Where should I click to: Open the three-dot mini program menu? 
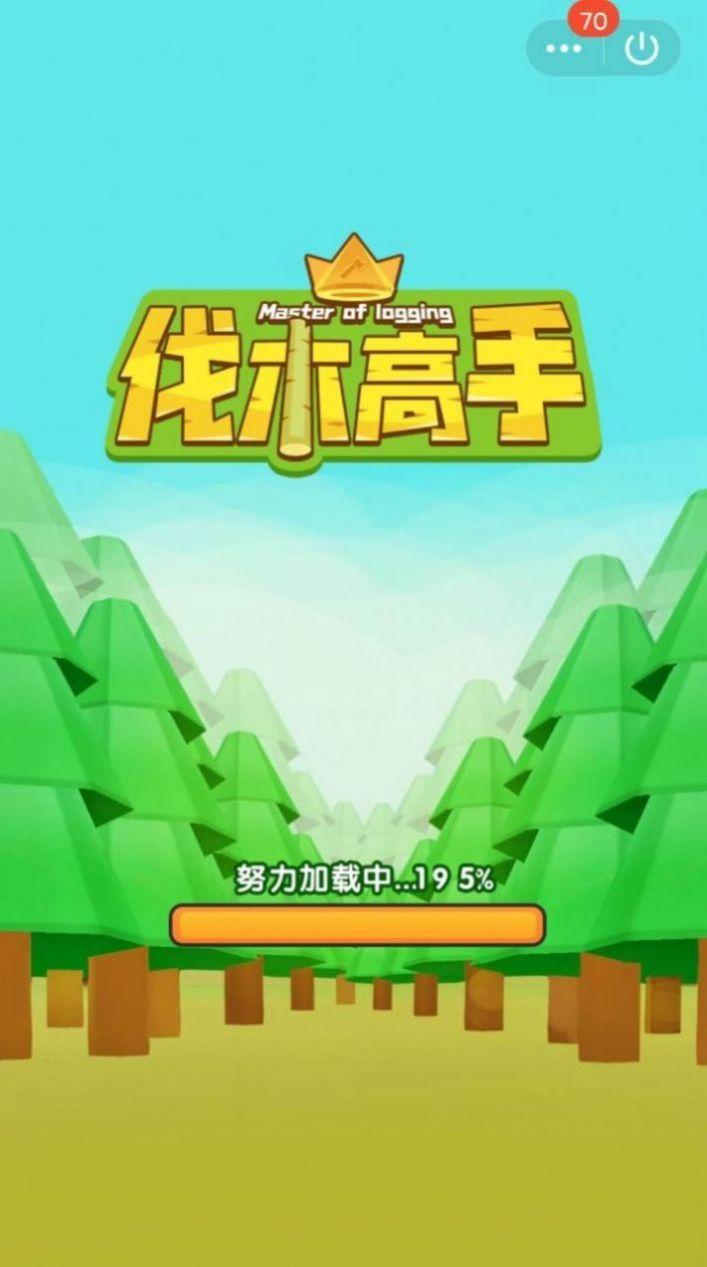tap(564, 48)
